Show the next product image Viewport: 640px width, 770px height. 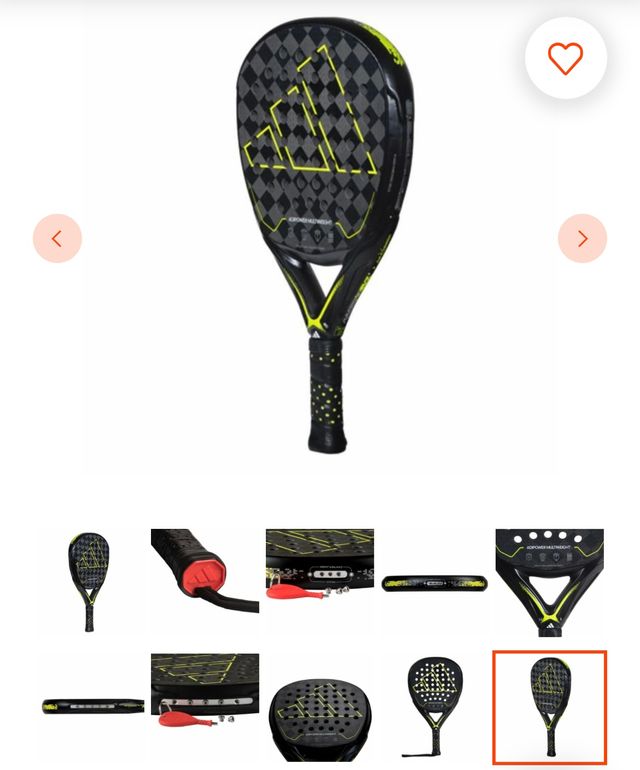(582, 238)
